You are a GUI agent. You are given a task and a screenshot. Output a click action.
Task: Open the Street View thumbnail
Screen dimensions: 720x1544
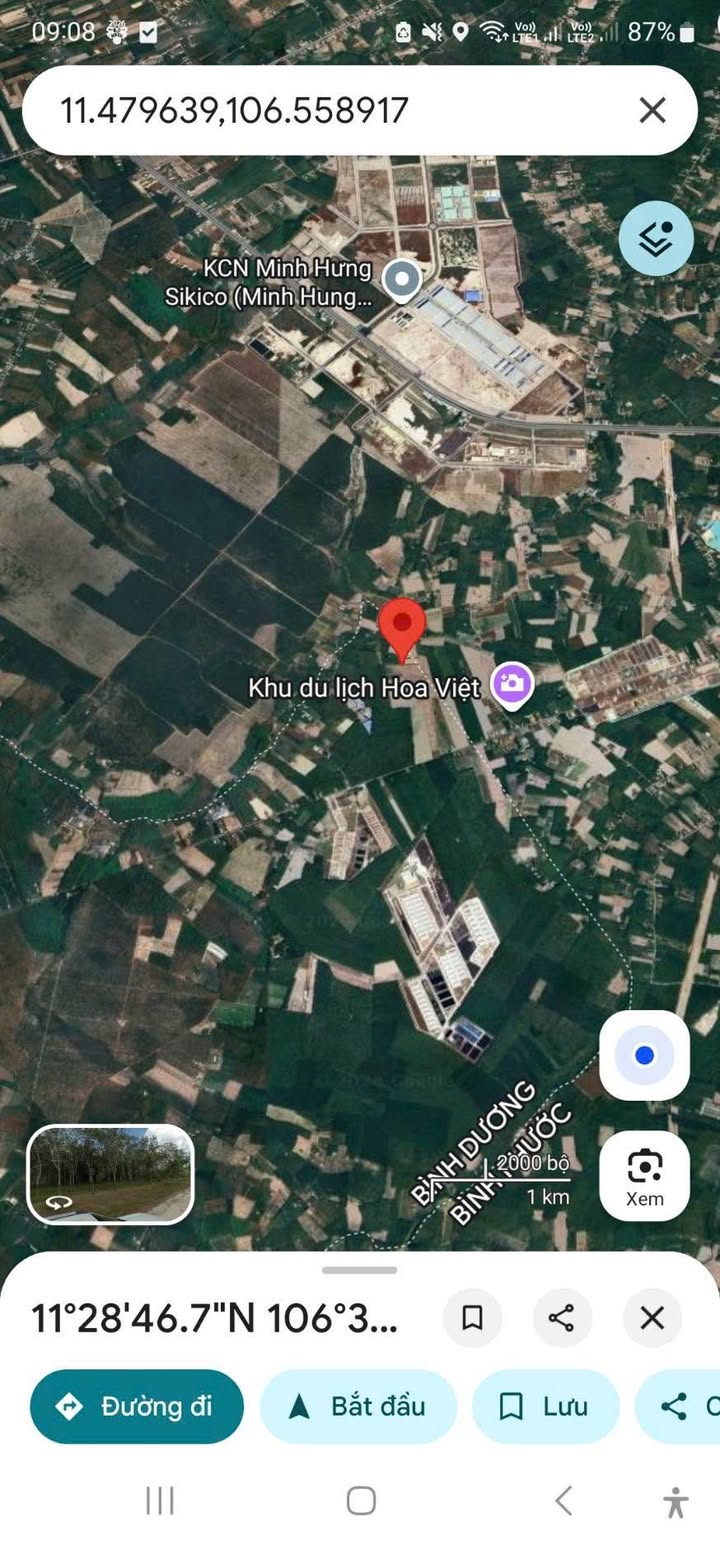(110, 1174)
